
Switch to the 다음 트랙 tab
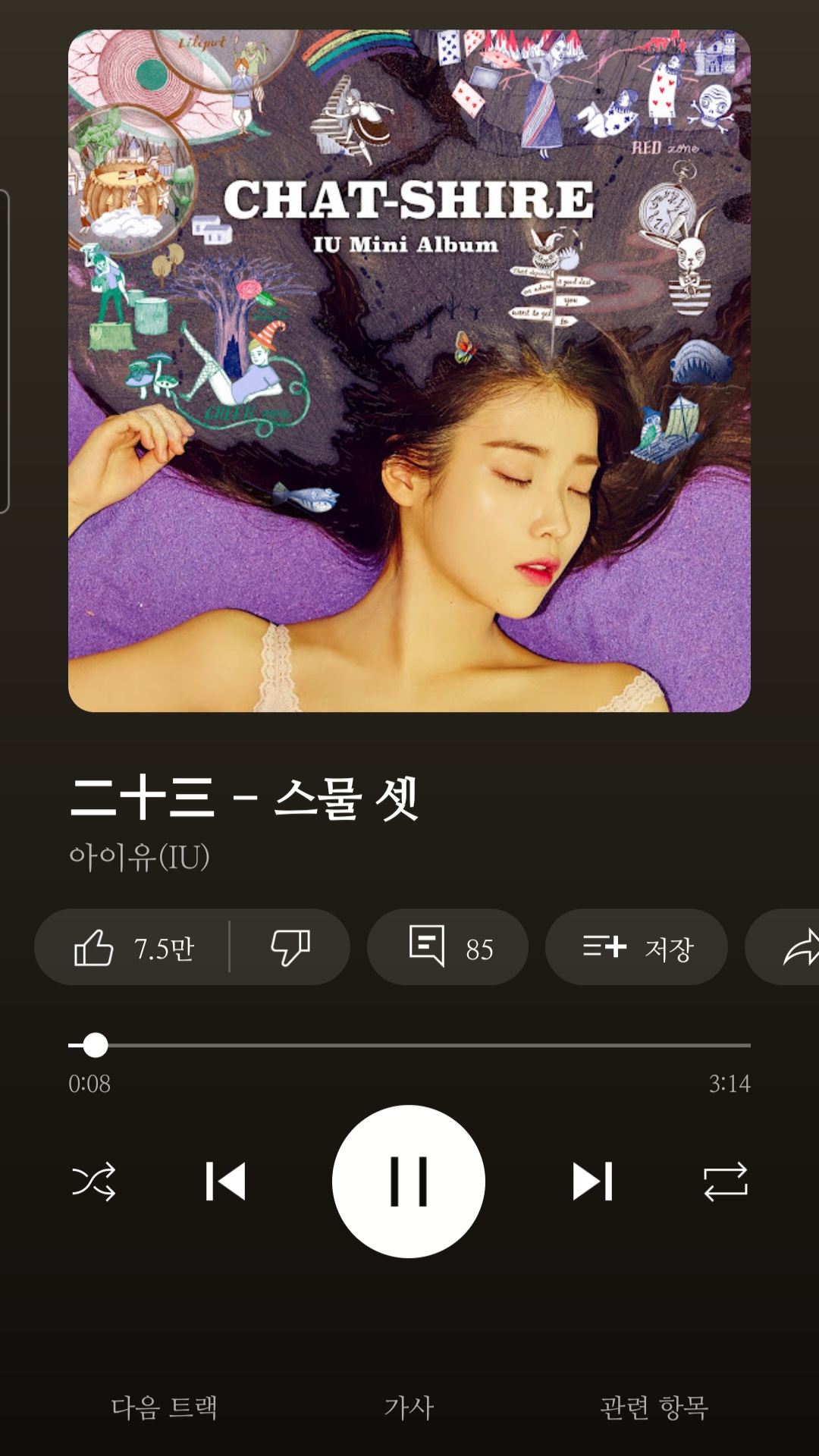tap(164, 1407)
